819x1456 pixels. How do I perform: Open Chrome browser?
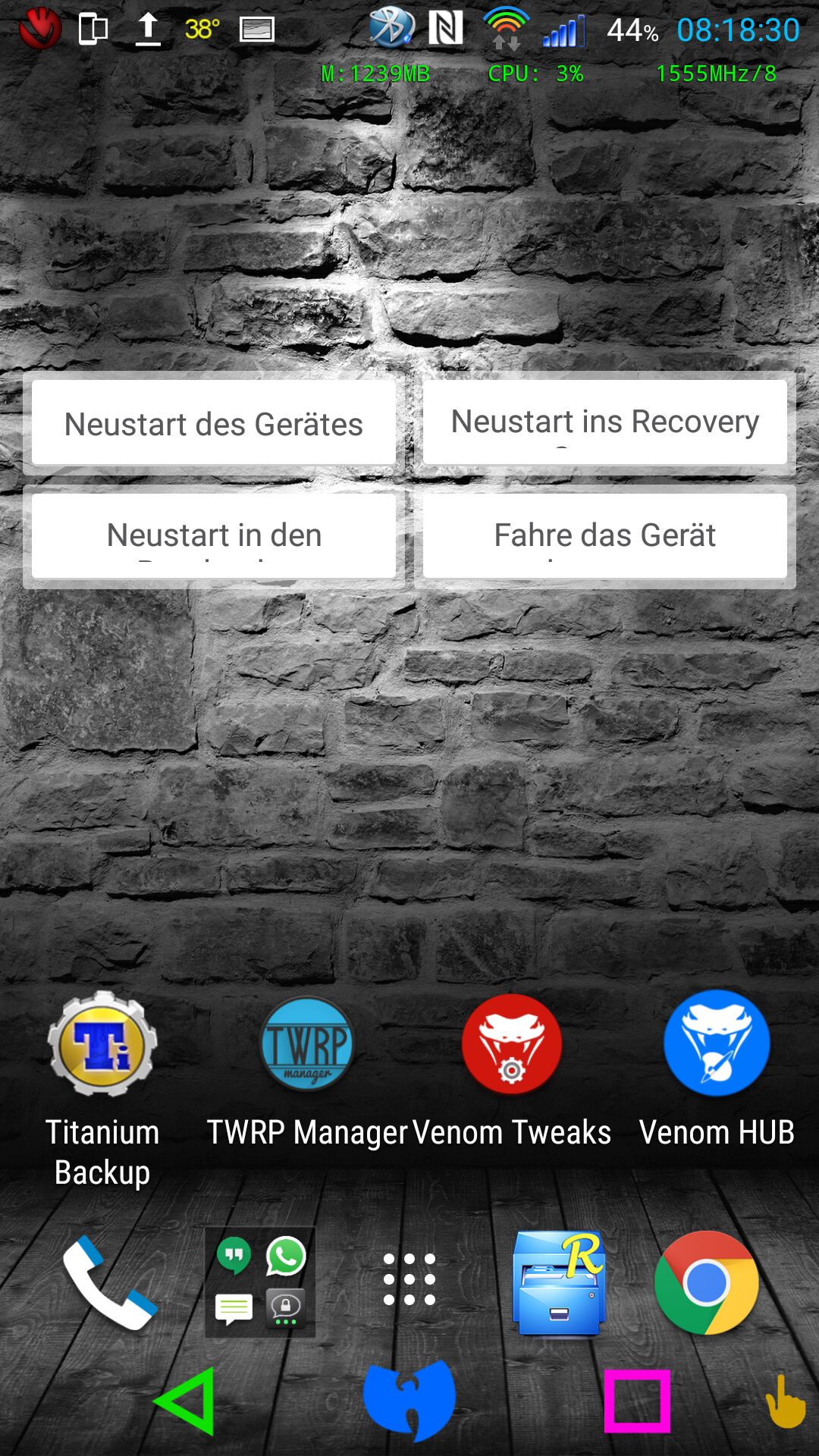707,1282
